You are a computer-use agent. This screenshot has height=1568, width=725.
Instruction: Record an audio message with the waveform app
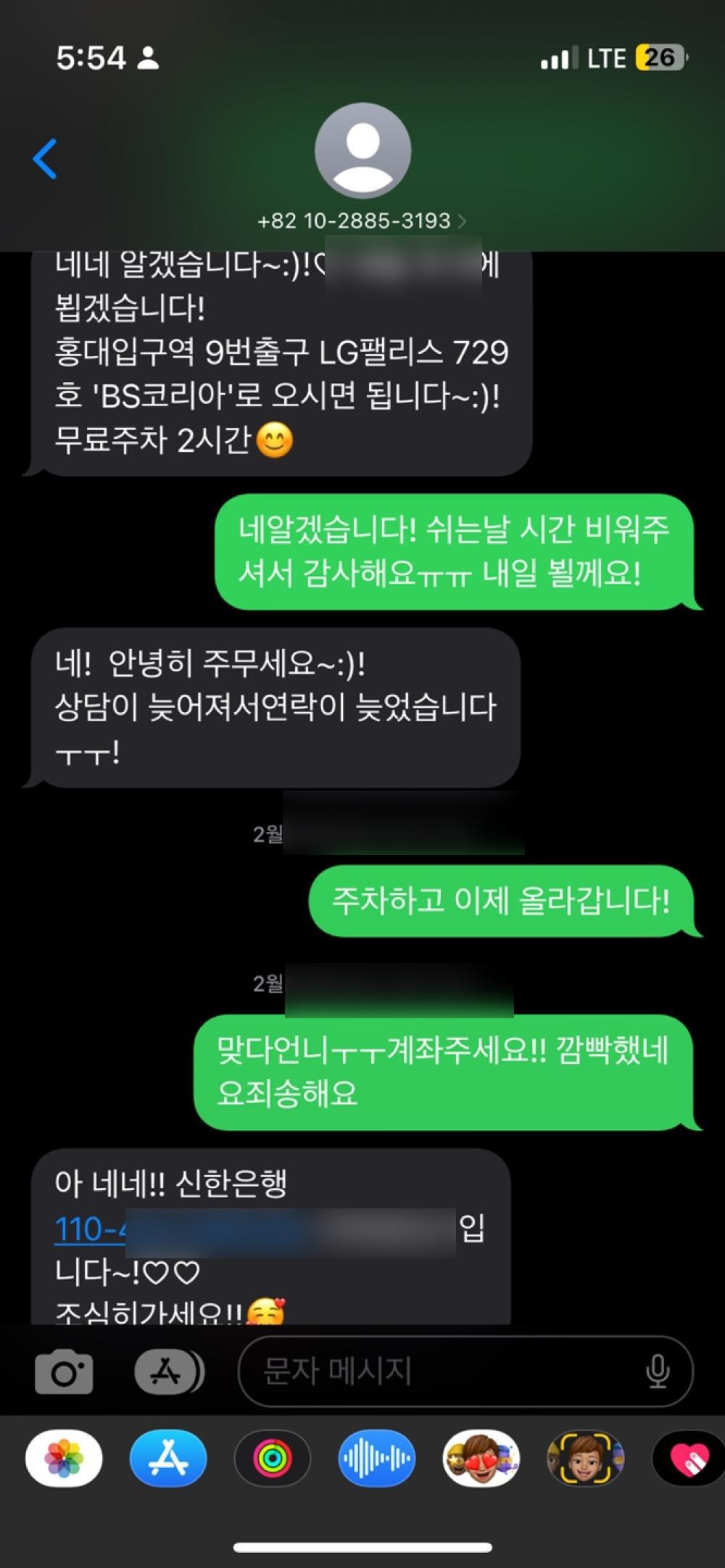coord(377,1458)
